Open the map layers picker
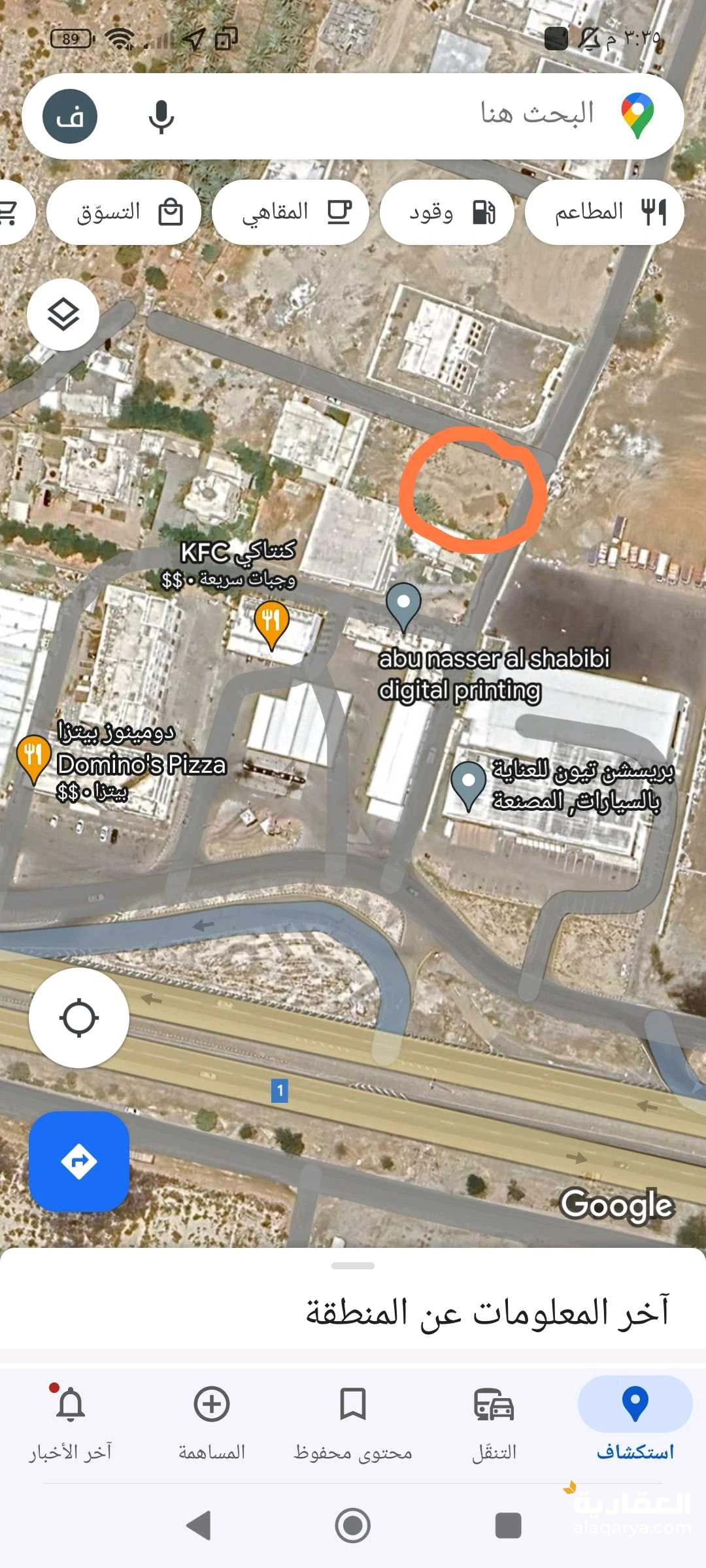Screen dimensions: 706x1568 point(63,314)
